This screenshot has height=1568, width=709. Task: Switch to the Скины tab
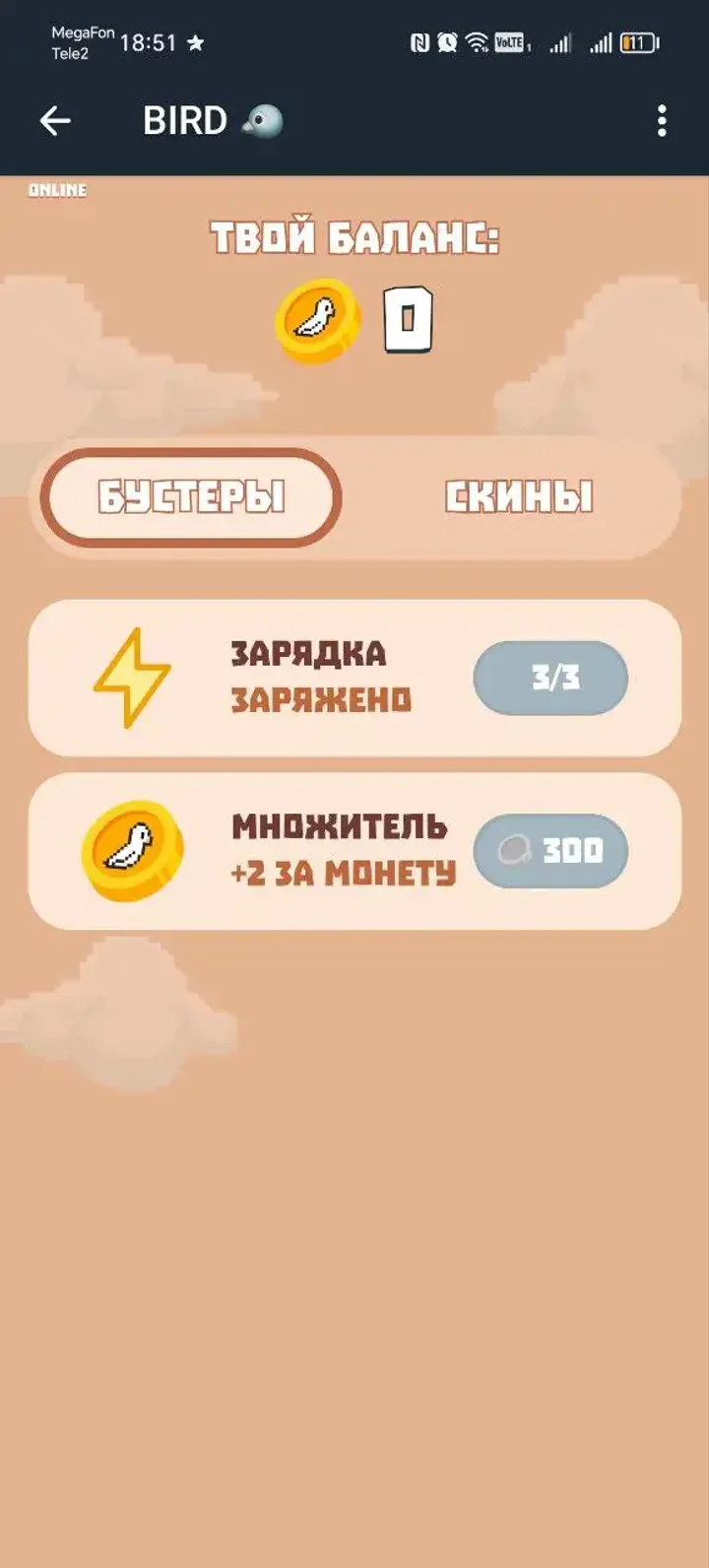(x=519, y=497)
